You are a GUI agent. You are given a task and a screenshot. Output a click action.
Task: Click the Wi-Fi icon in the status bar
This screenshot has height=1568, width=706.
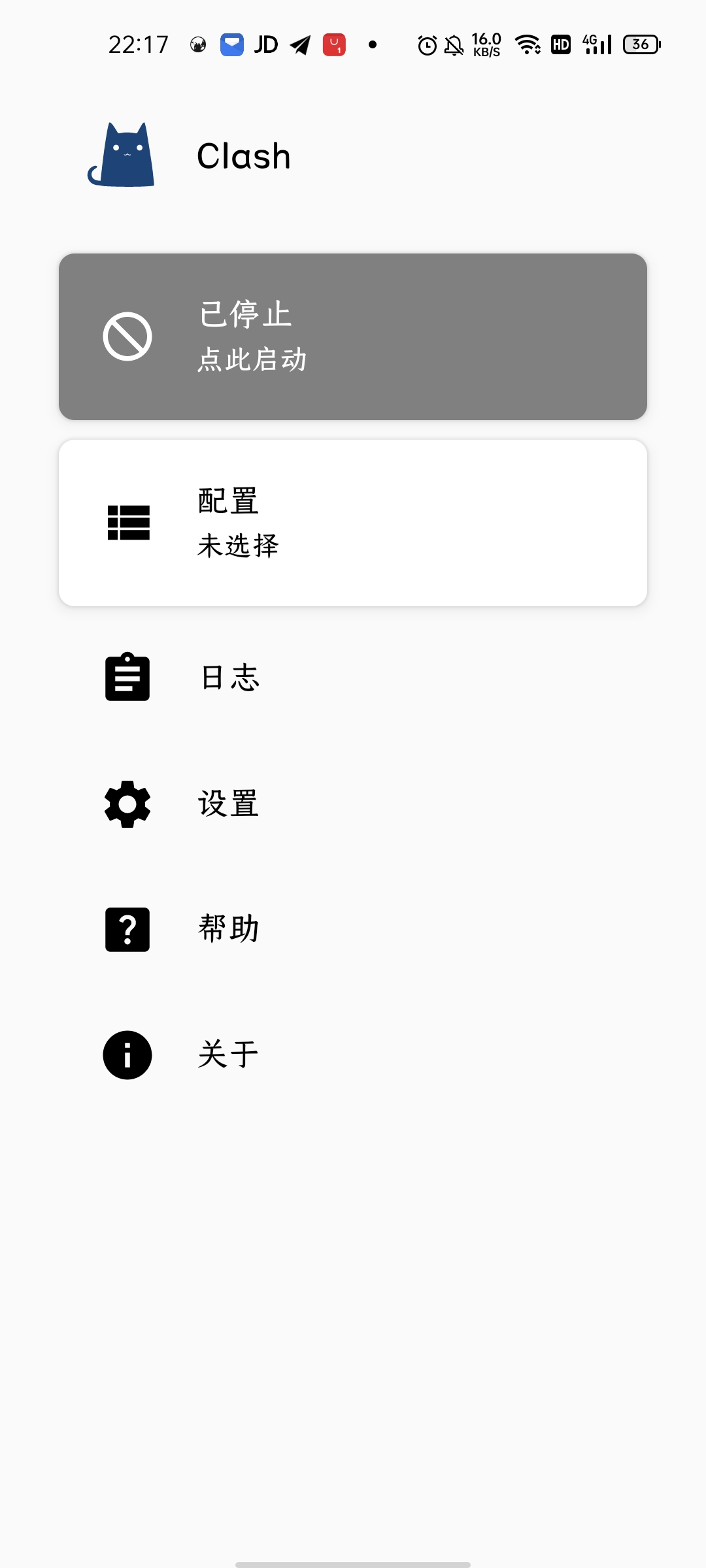click(526, 44)
